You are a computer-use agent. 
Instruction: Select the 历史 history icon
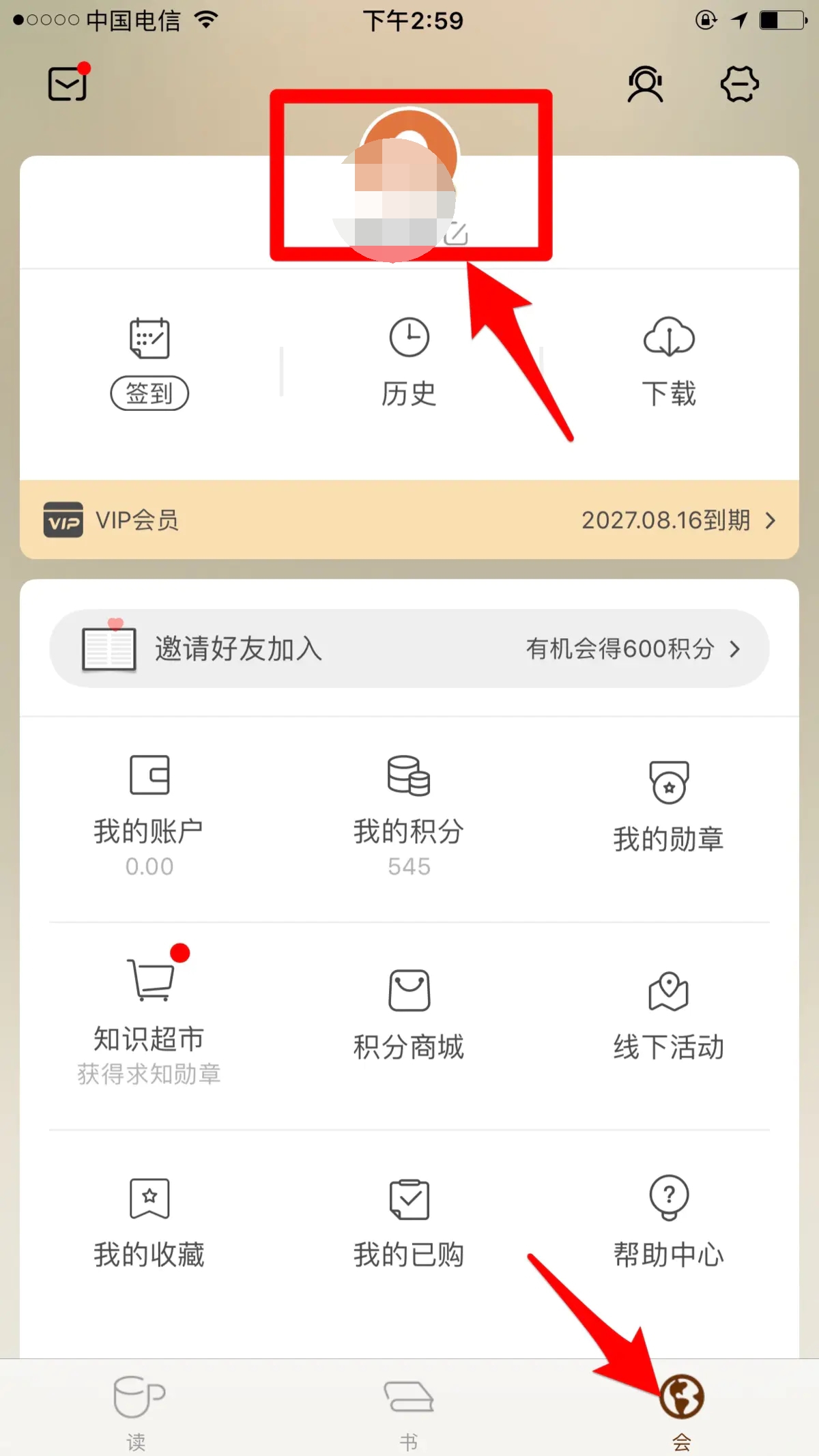(x=408, y=337)
